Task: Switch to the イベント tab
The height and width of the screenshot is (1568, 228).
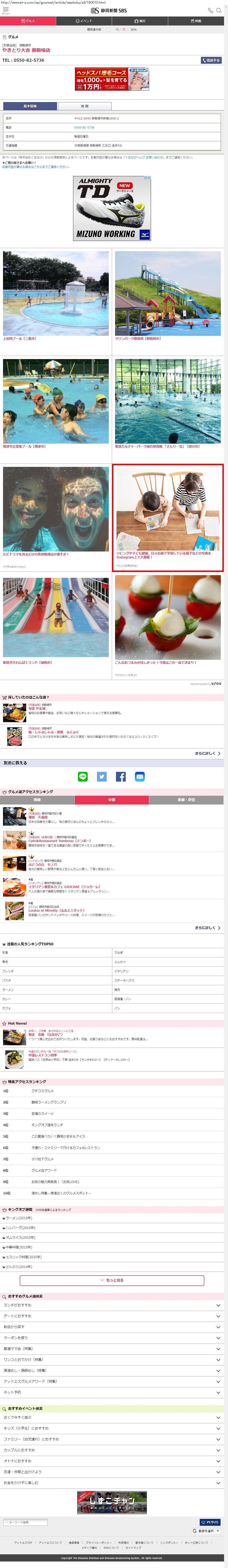Action: click(x=84, y=21)
